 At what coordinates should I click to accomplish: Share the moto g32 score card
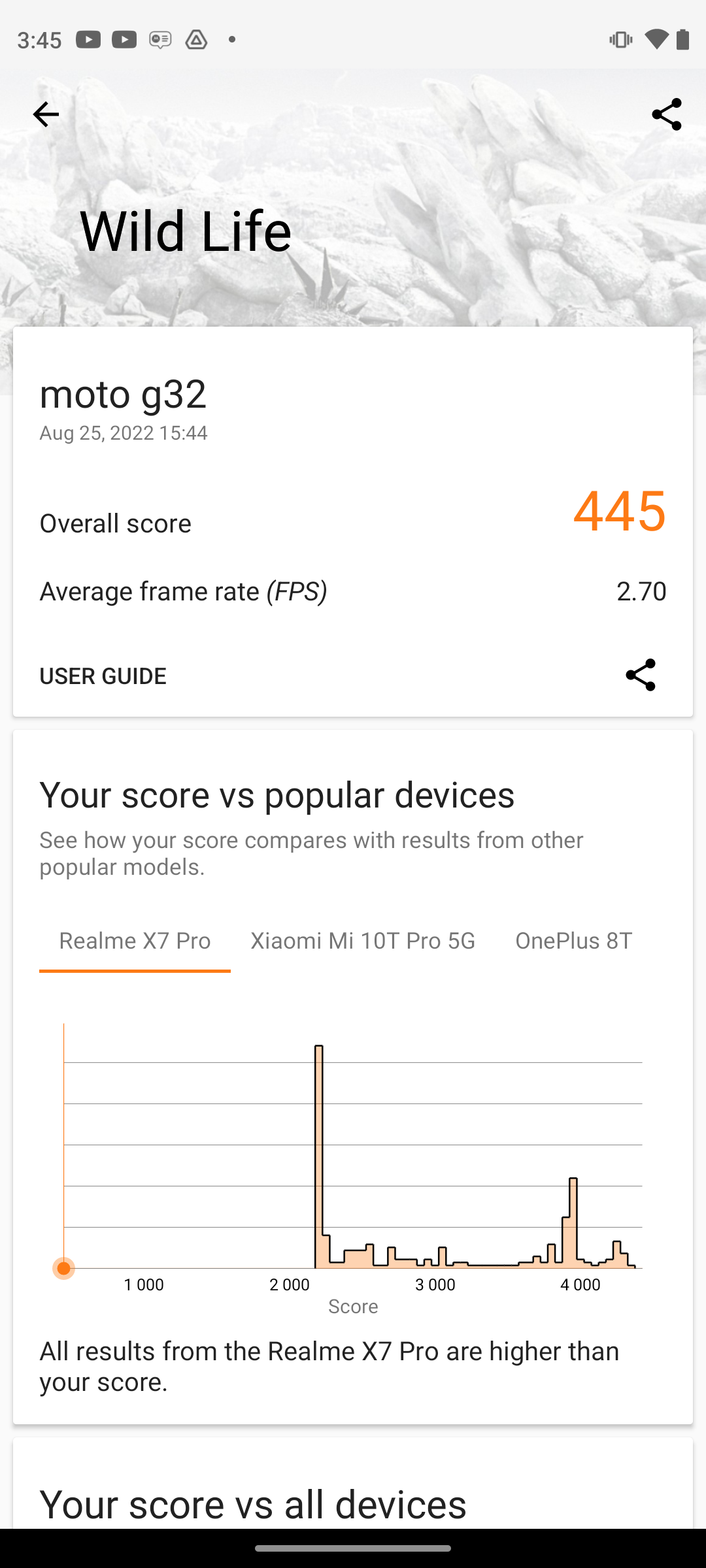tap(640, 675)
